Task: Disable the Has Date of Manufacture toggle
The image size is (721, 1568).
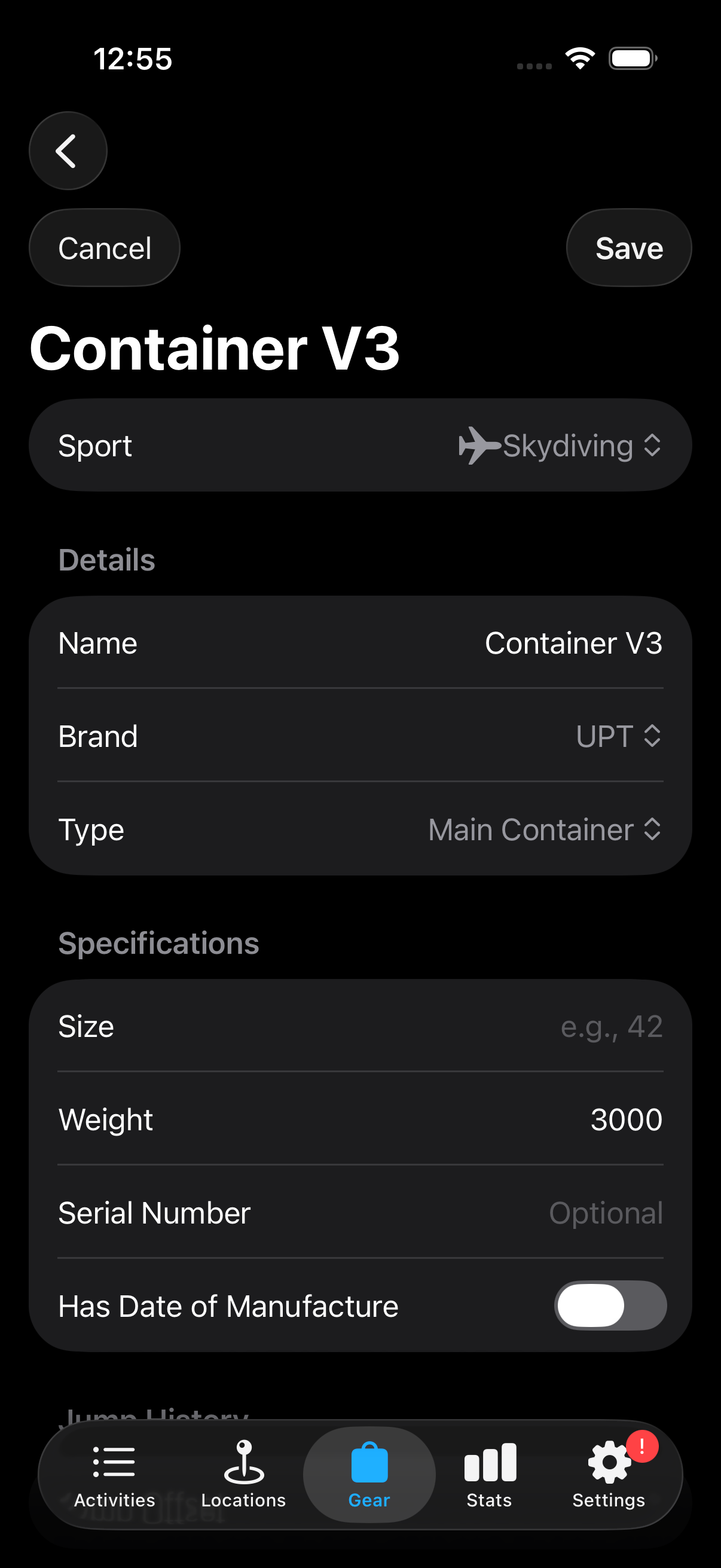Action: click(x=610, y=1305)
